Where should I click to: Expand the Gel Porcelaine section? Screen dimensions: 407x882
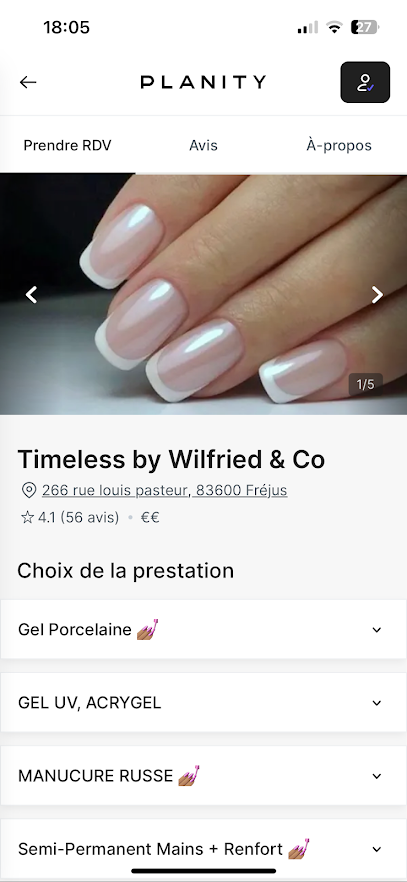[204, 629]
